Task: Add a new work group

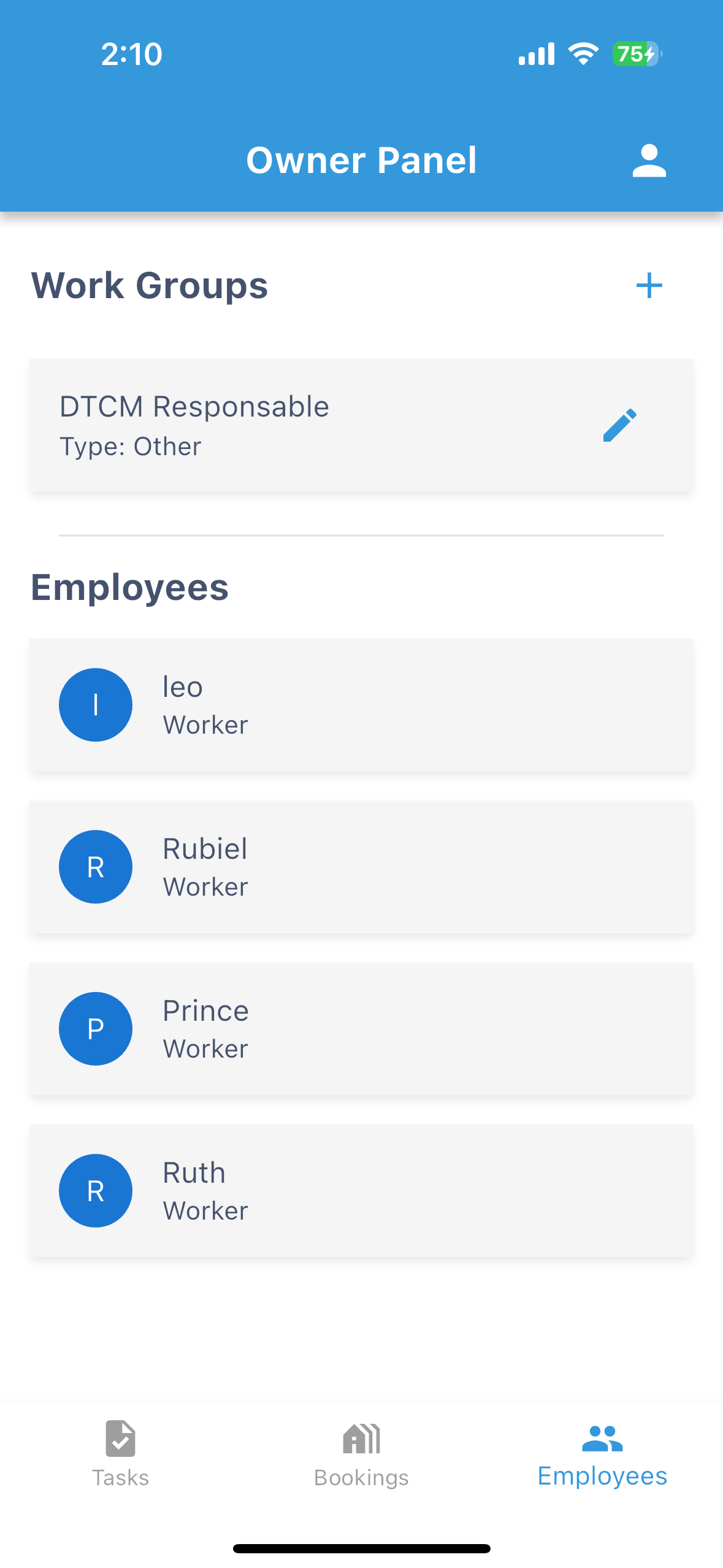Action: pyautogui.click(x=649, y=286)
